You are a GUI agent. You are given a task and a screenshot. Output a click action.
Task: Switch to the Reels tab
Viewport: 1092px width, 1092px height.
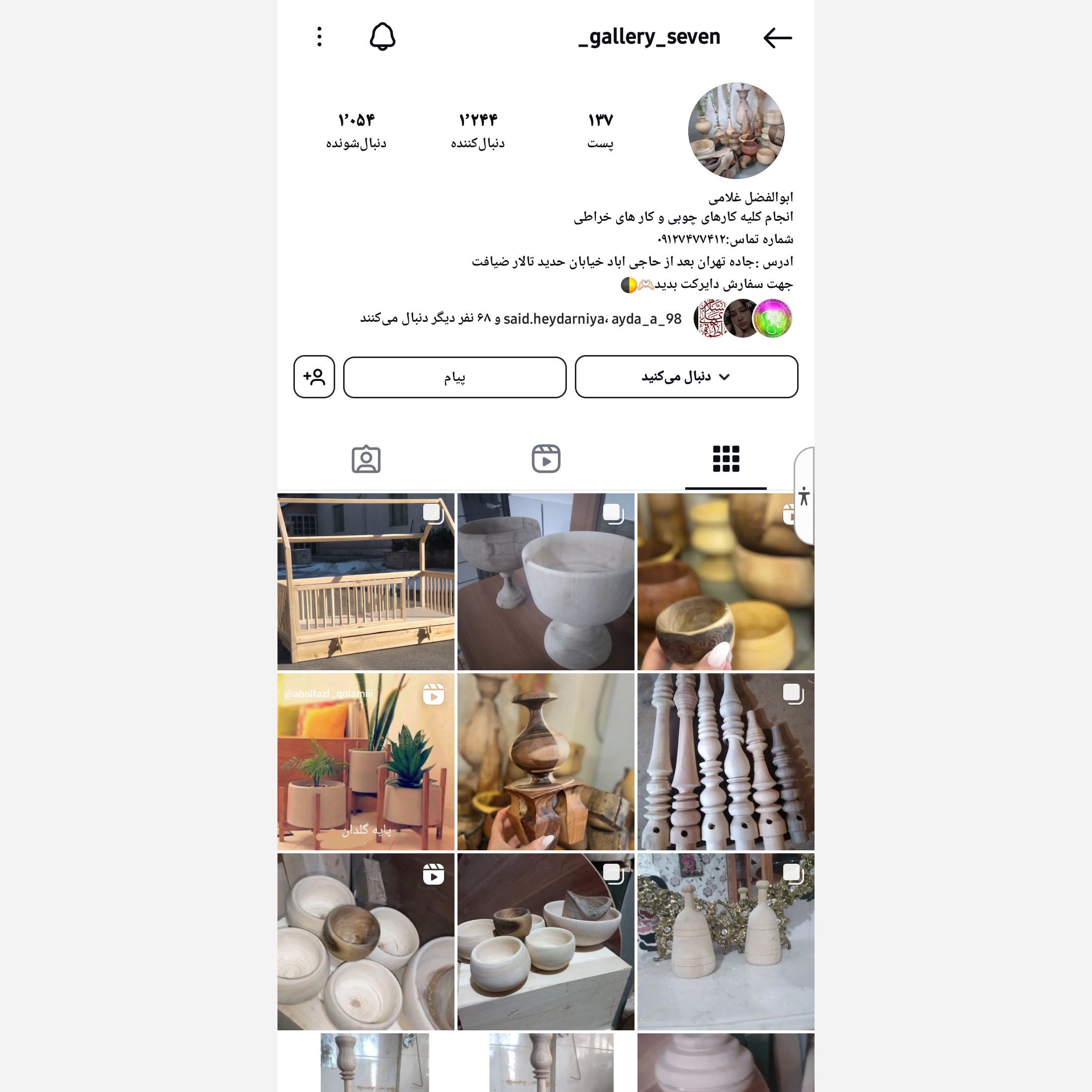[x=546, y=458]
